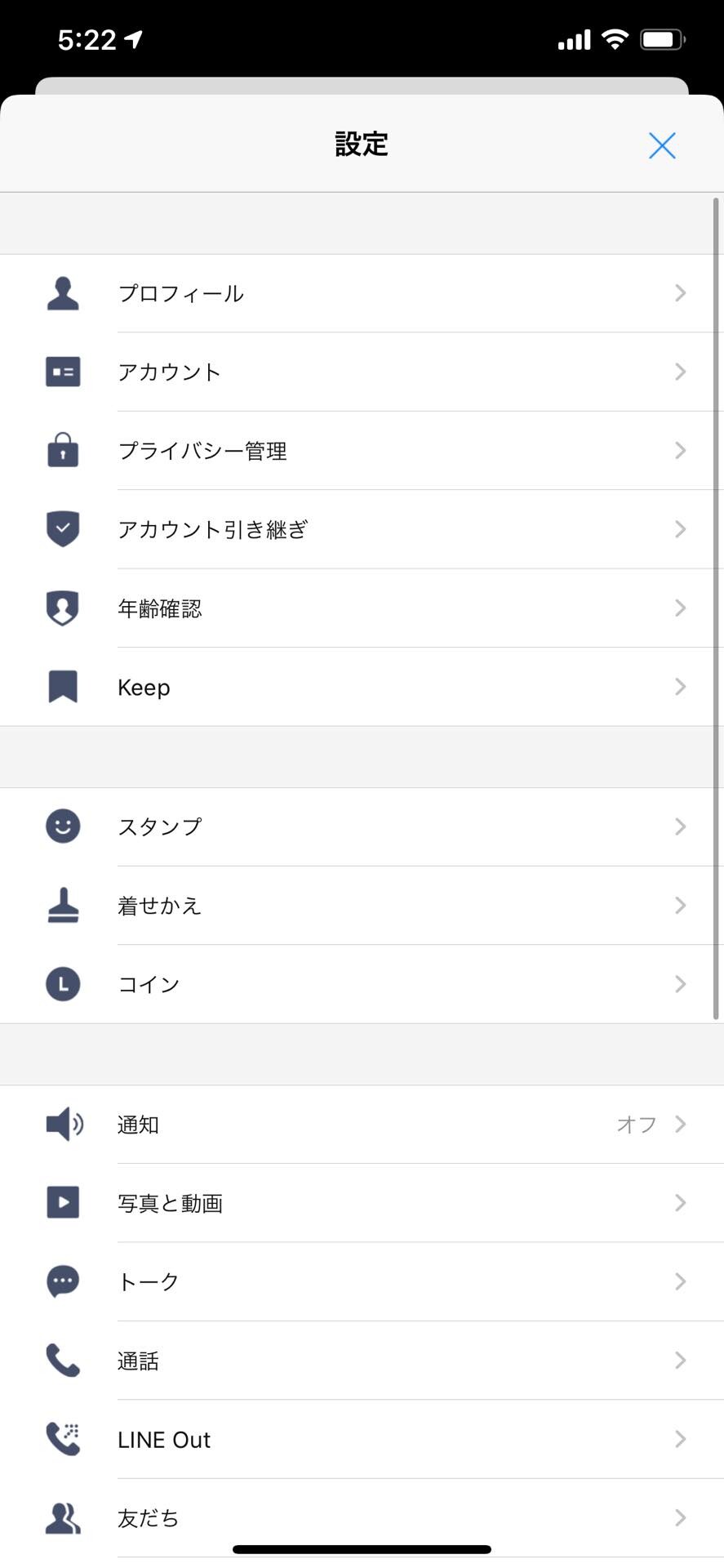Screen dimensions: 724x1568
Task: Tap the 着せかえ row
Action: (x=362, y=906)
